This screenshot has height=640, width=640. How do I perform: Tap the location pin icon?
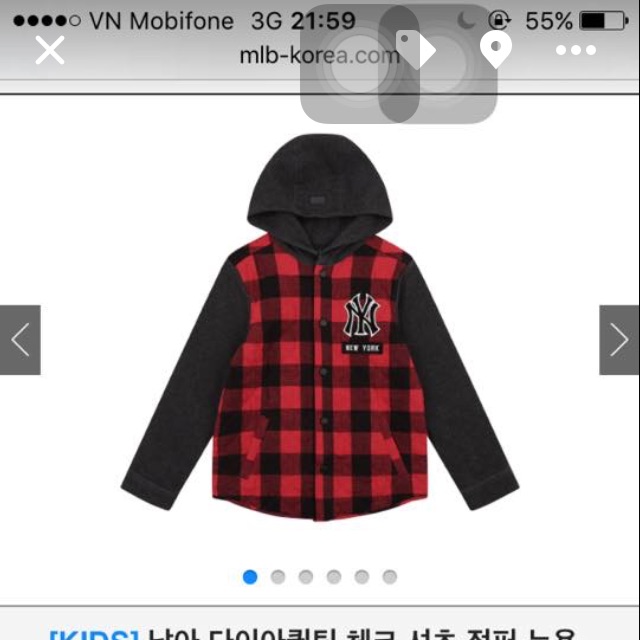point(495,49)
